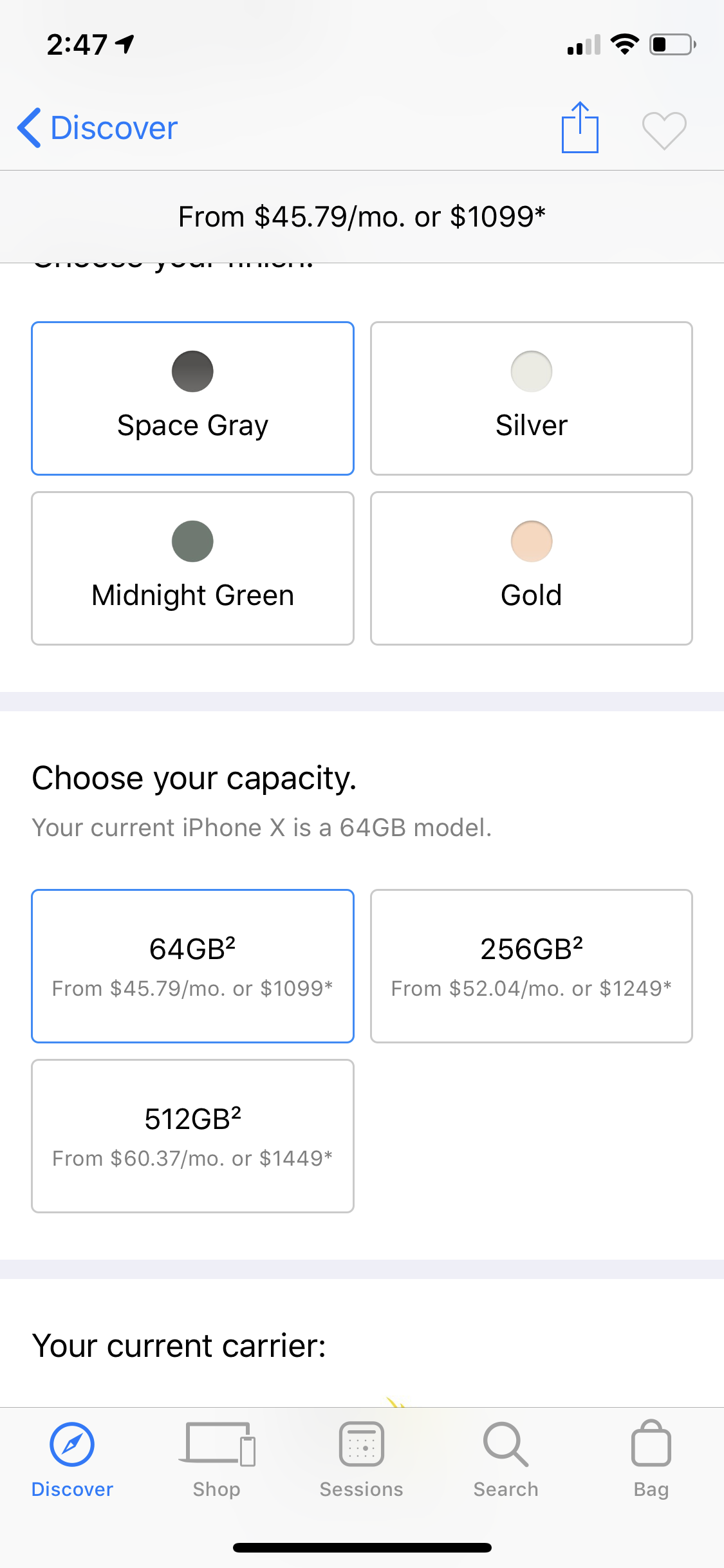Screen dimensions: 724x1568
Task: Go back to Discover
Action: tap(97, 127)
